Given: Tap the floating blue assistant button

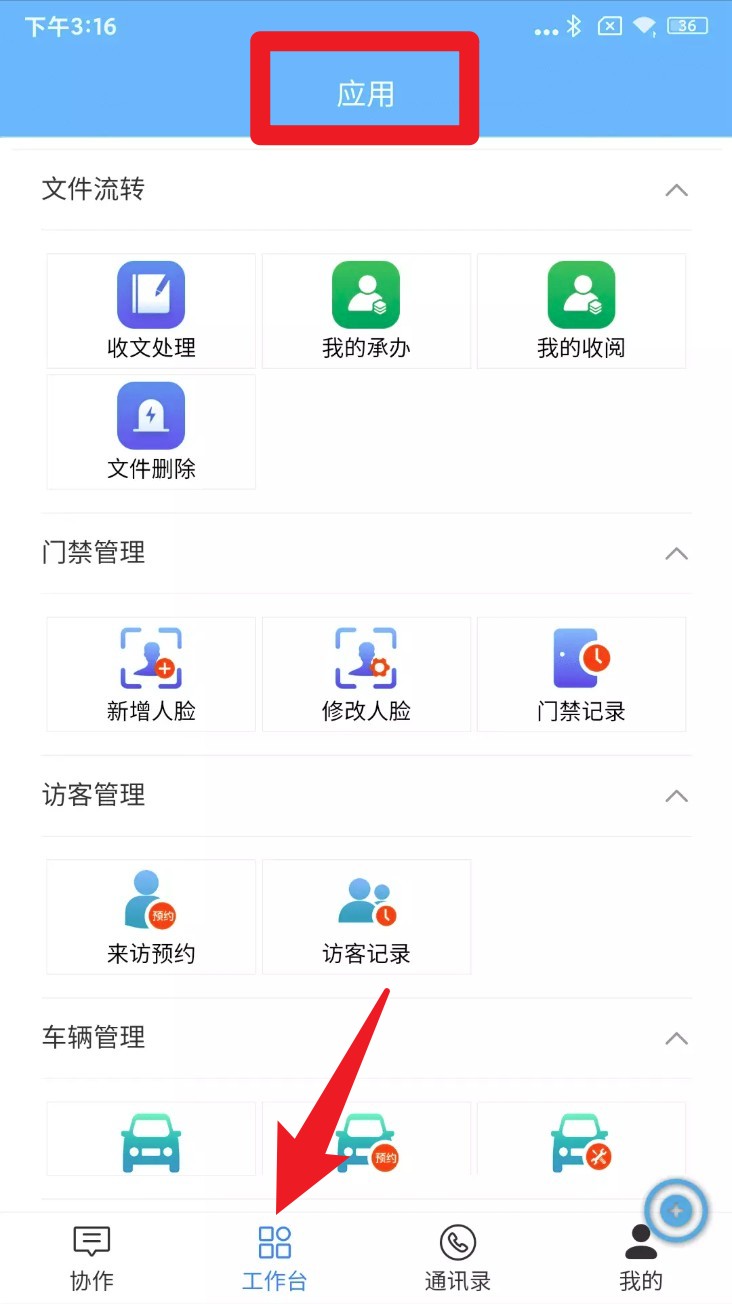Looking at the screenshot, I should [x=676, y=1211].
